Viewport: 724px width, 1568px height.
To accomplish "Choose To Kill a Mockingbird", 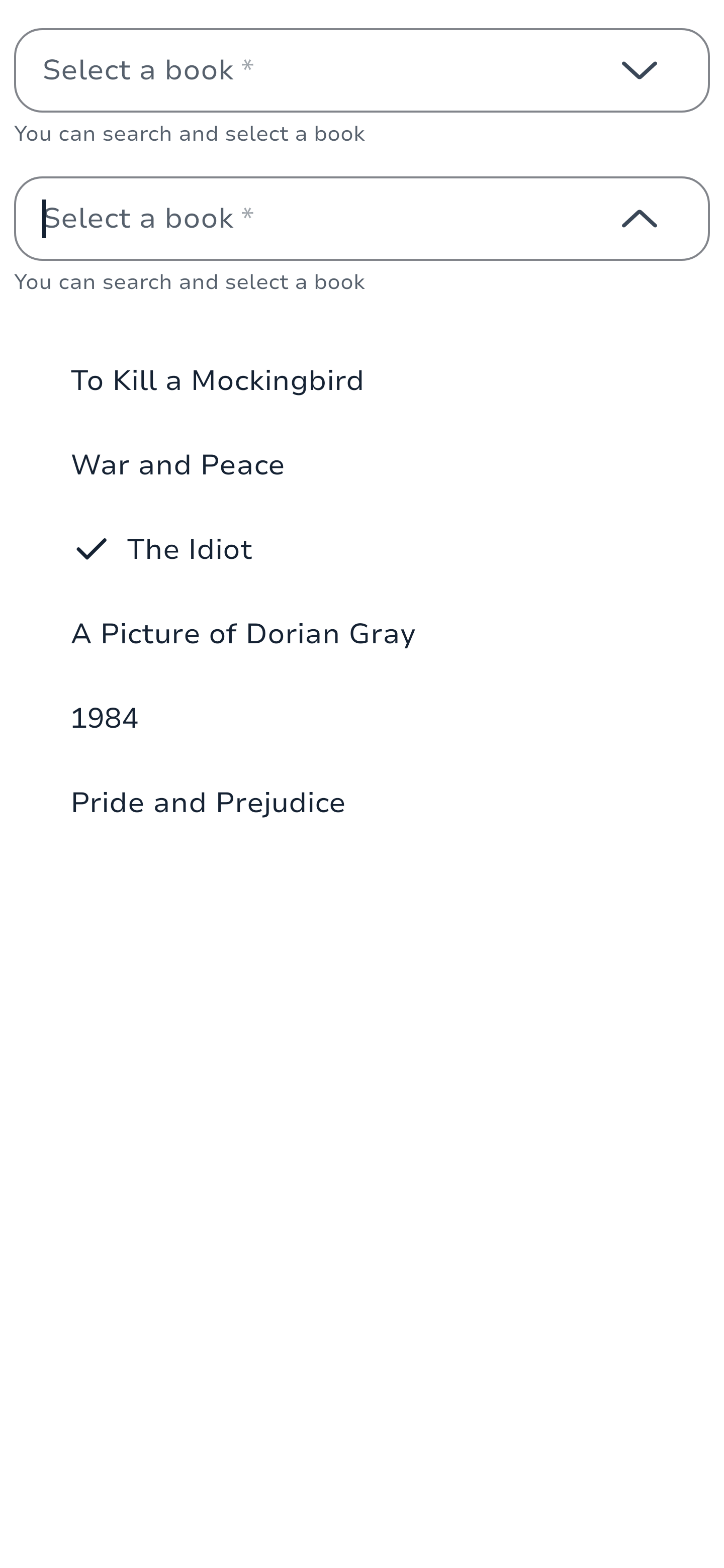I will 217,381.
